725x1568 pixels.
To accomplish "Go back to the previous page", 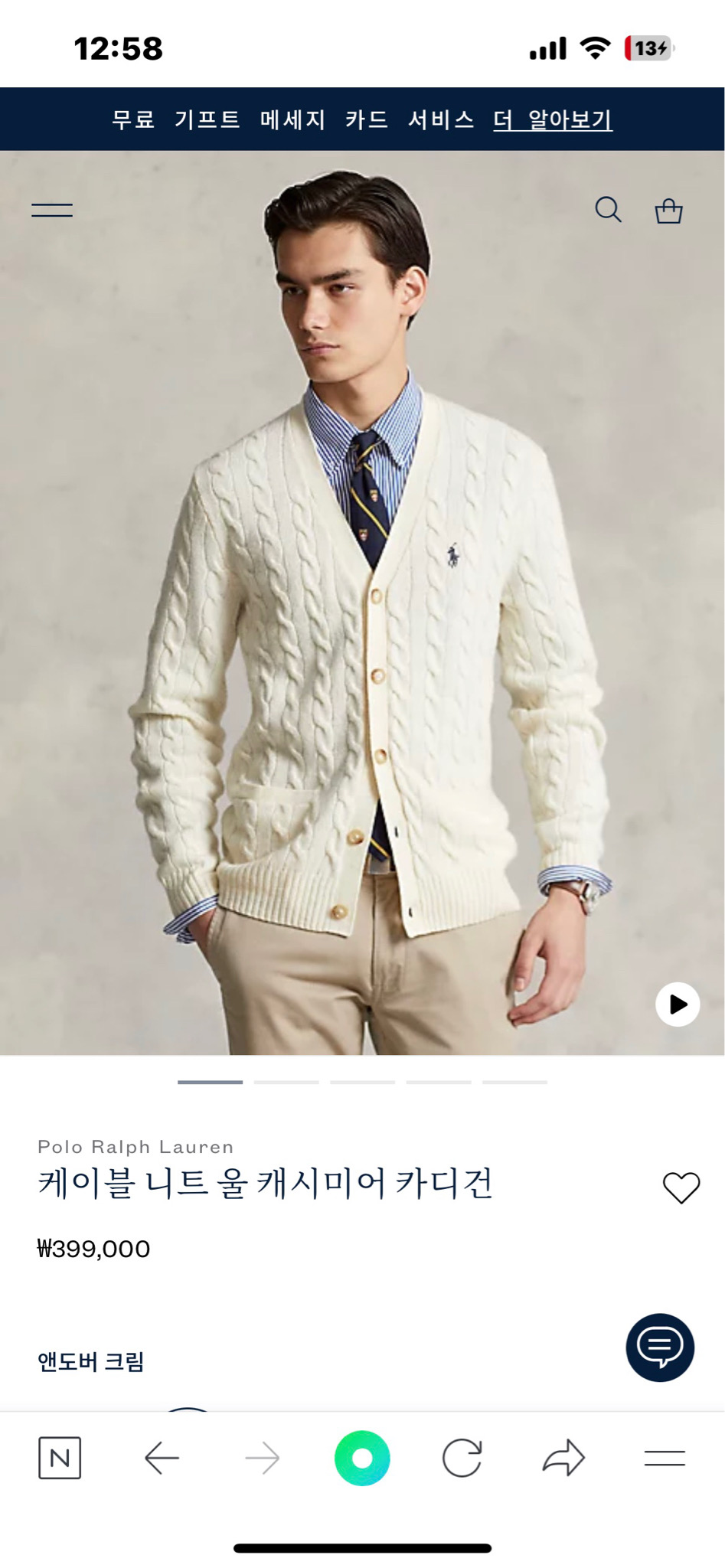I will pyautogui.click(x=162, y=1458).
